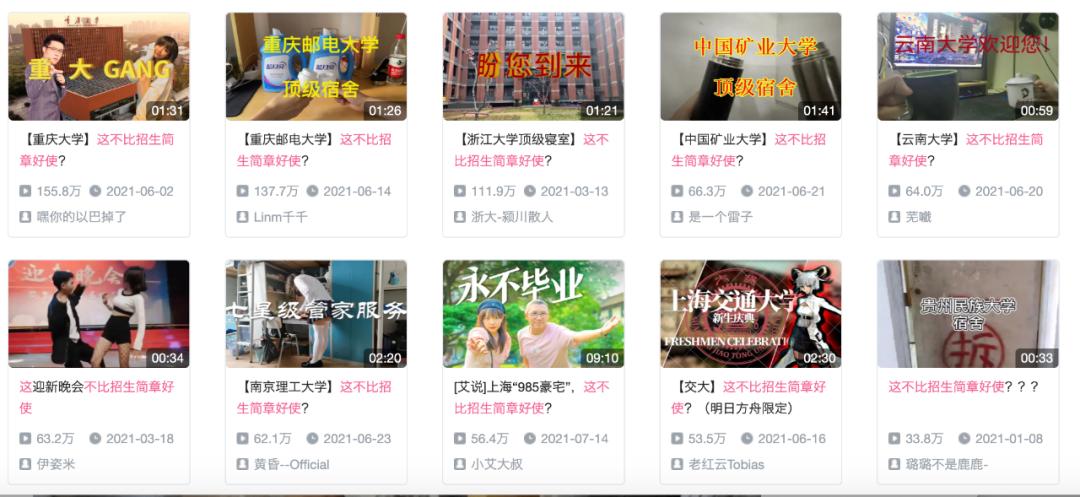Open uploader 黄昏--Official's page
This screenshot has height=497, width=1080.
click(x=291, y=464)
